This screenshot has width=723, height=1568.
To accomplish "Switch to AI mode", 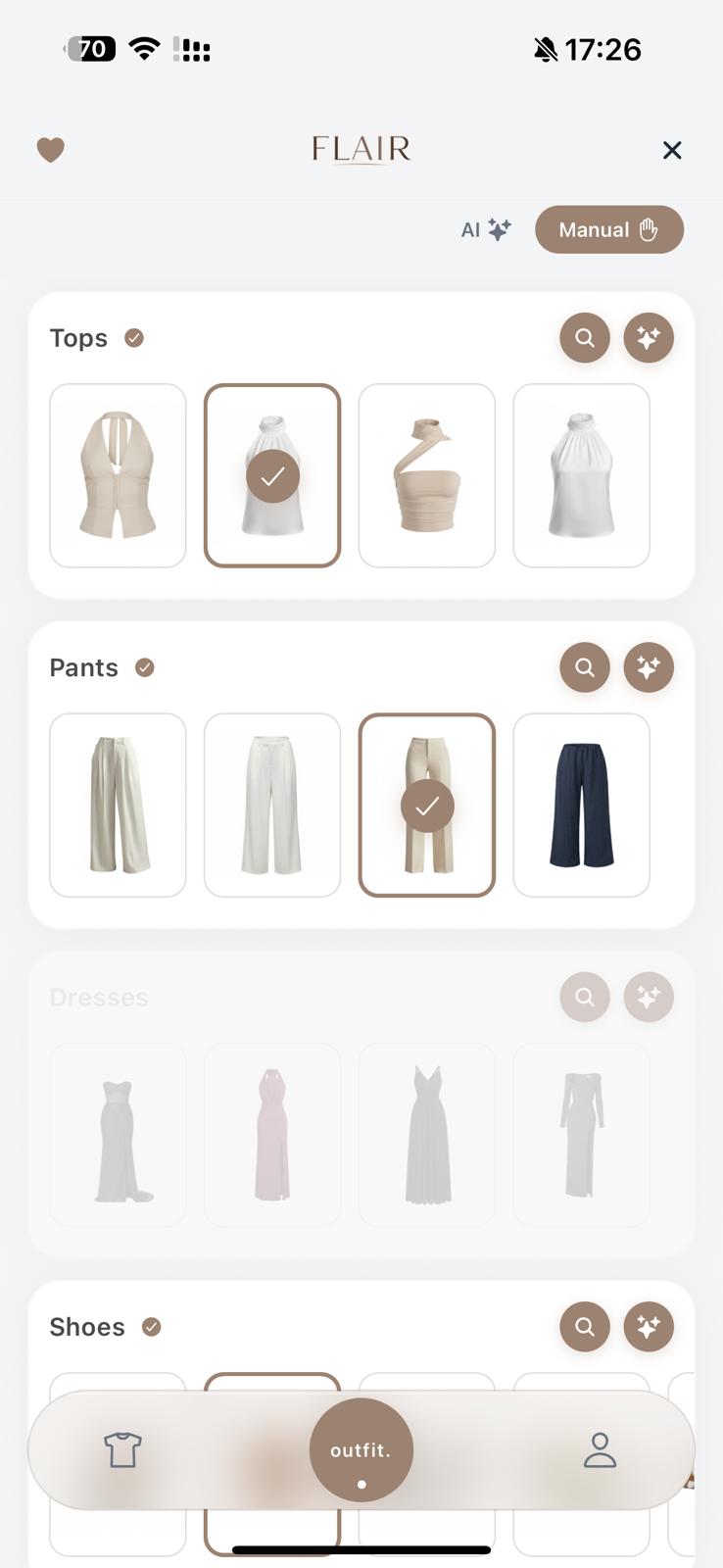I will pyautogui.click(x=486, y=230).
